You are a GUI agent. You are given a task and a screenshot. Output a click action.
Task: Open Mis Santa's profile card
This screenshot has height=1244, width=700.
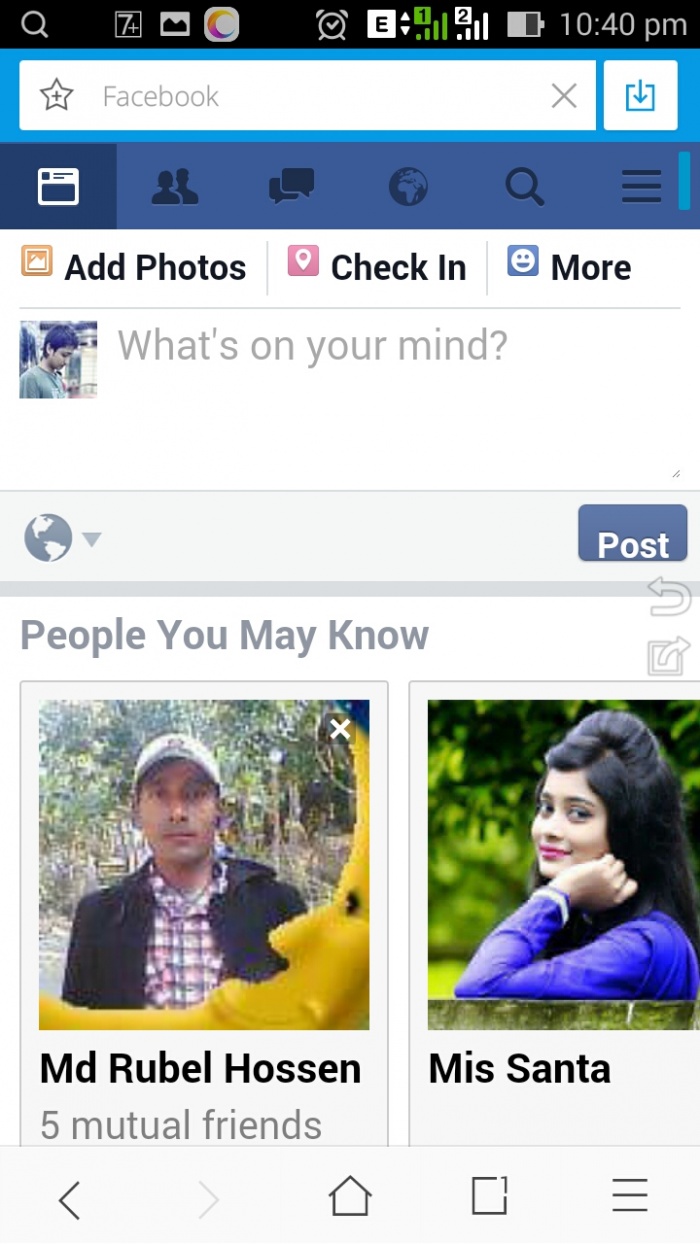520,1069
